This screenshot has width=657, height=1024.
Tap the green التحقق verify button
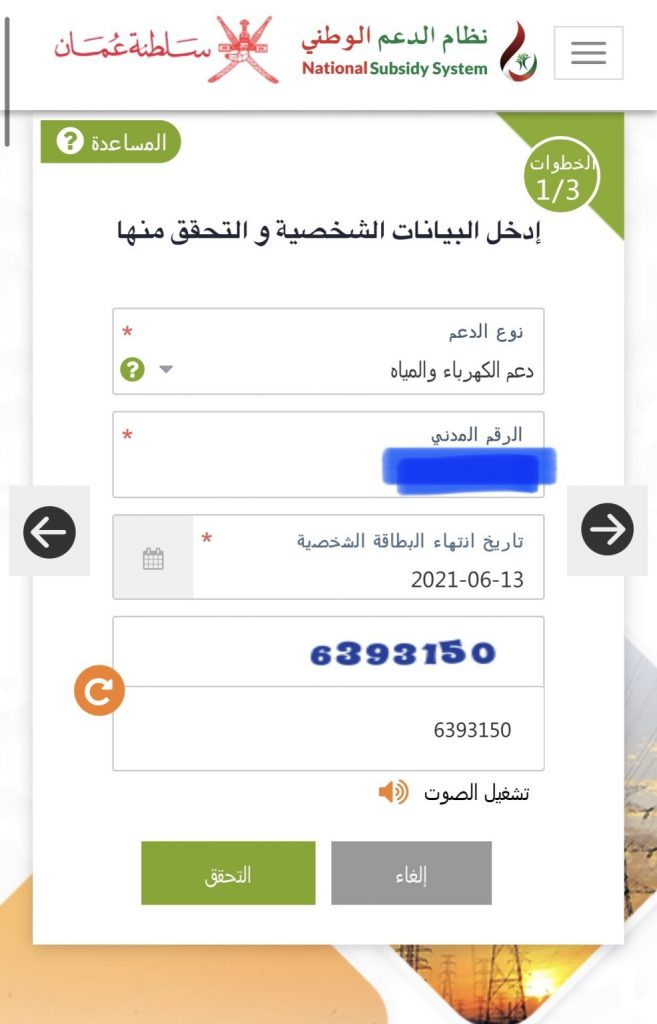click(228, 874)
